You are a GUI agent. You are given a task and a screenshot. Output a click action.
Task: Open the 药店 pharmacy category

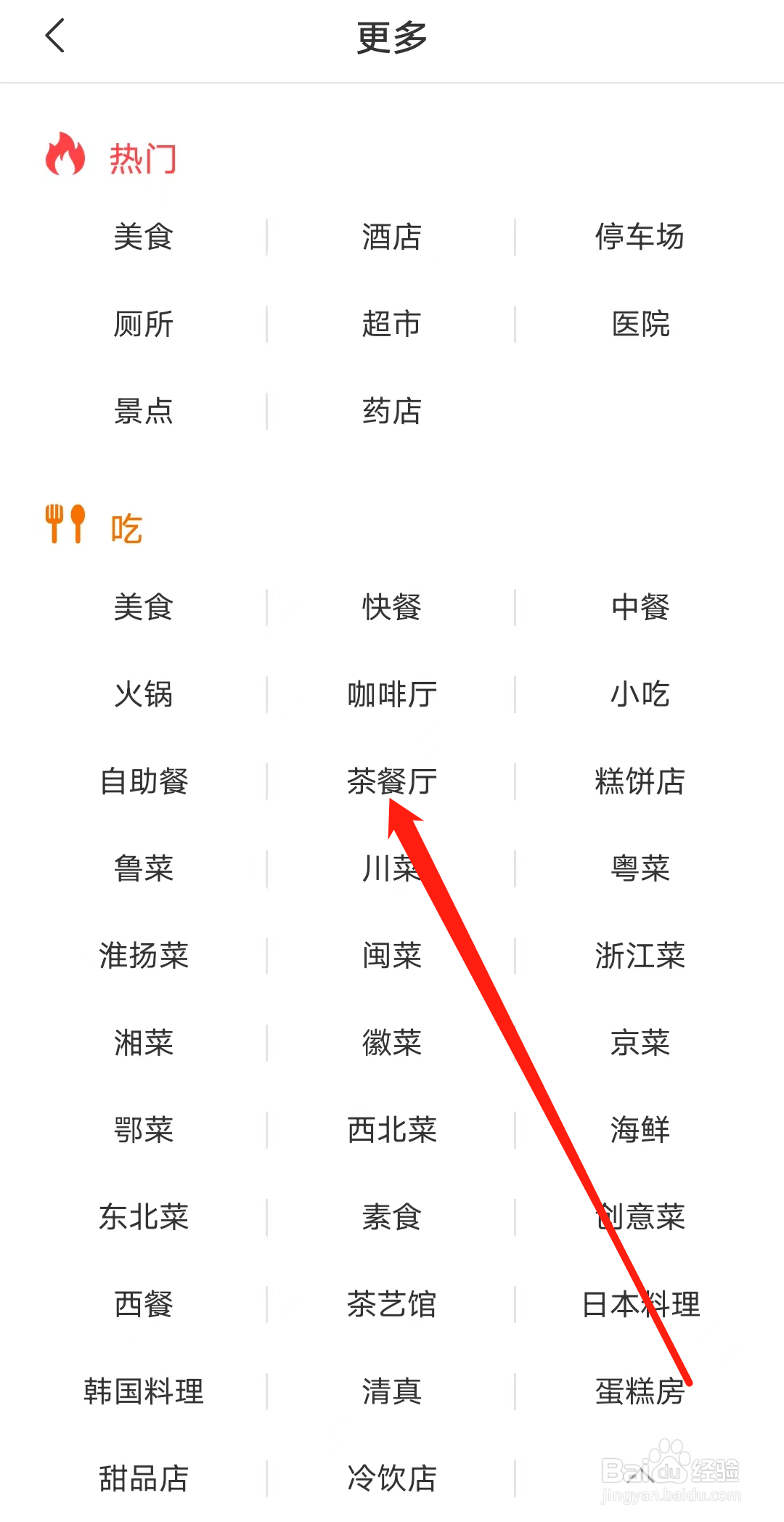[x=391, y=412]
